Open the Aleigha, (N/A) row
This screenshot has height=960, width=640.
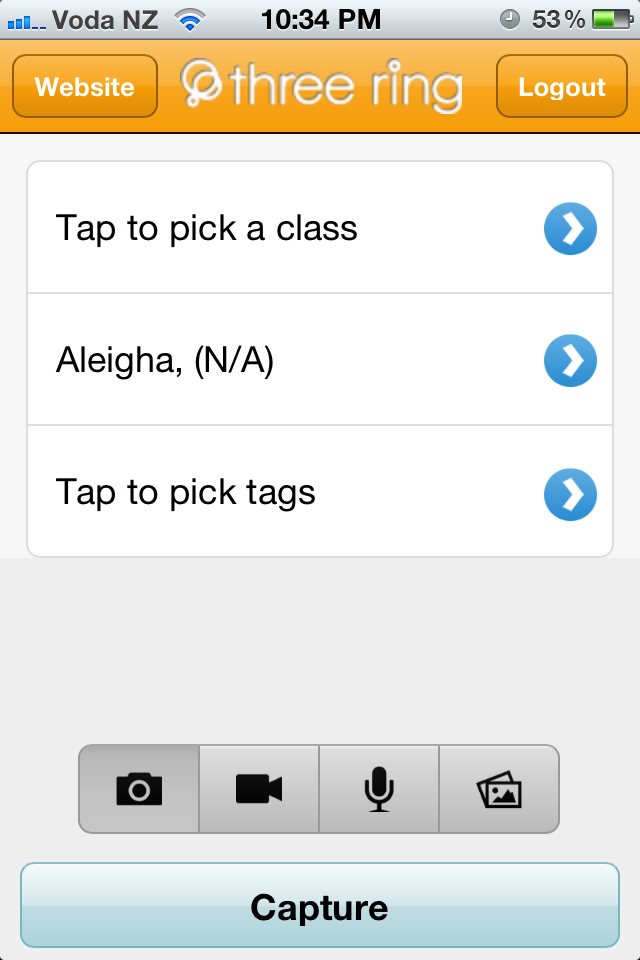320,360
